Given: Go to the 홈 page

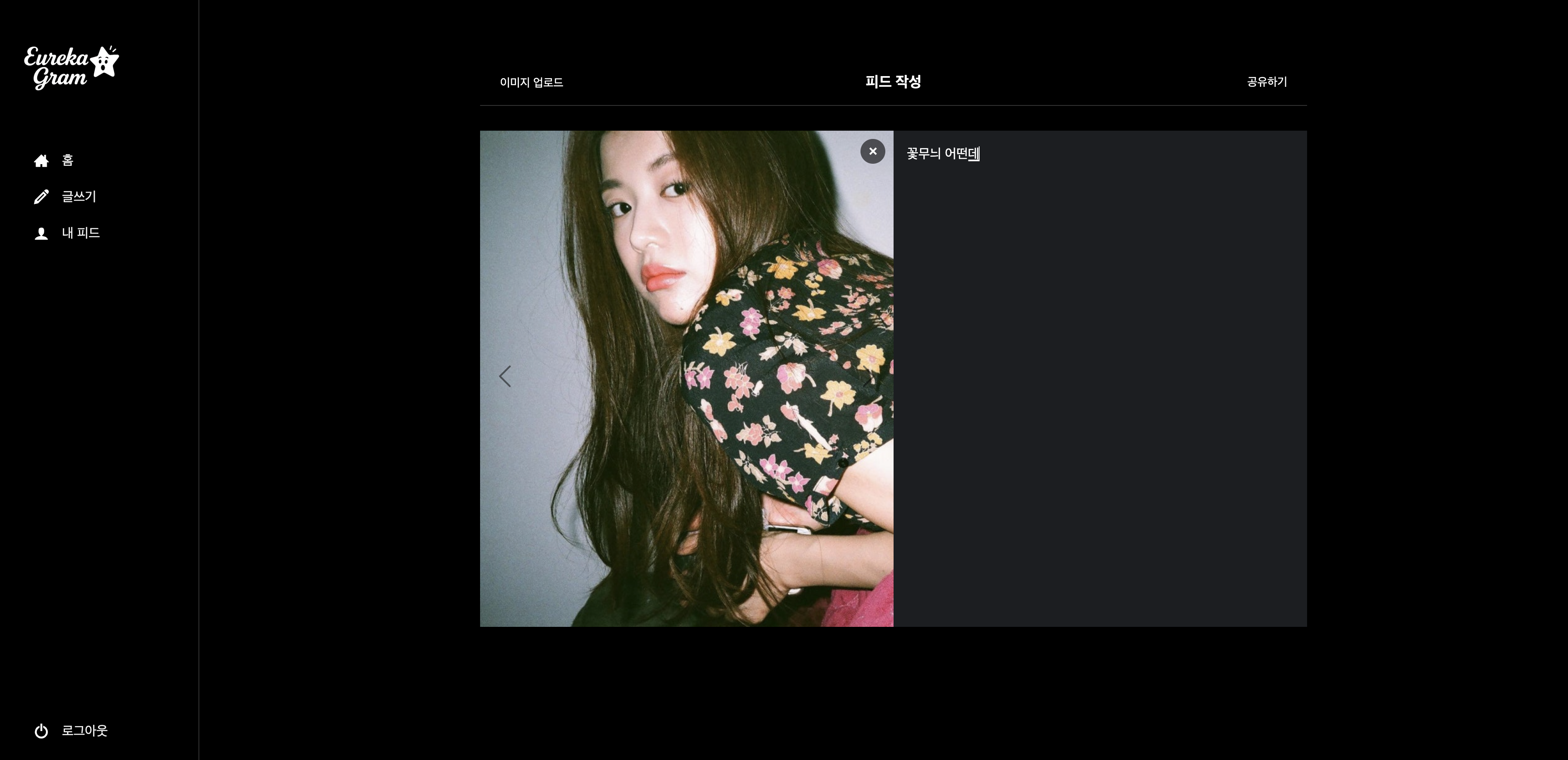Looking at the screenshot, I should pos(55,160).
